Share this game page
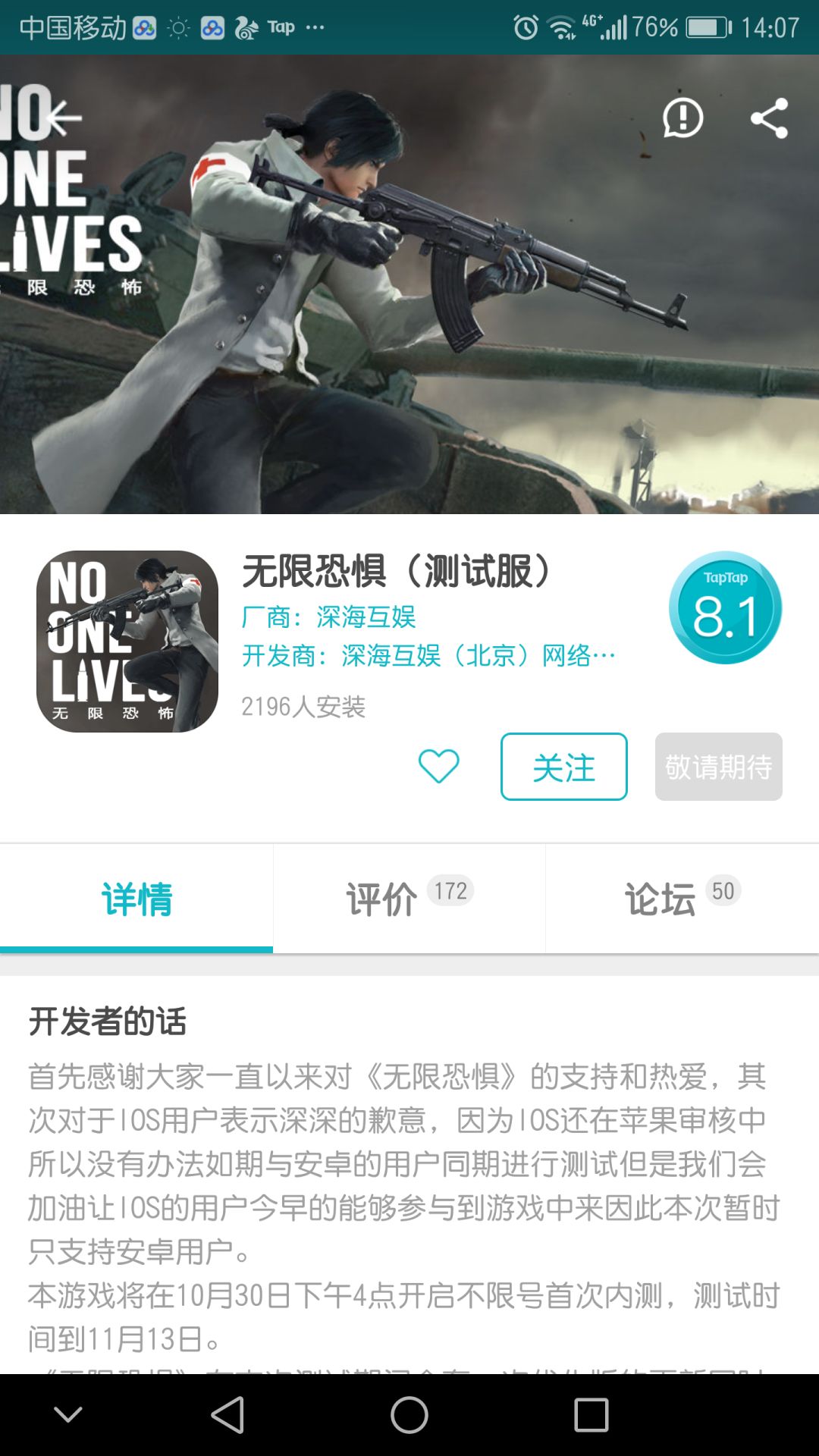This screenshot has width=819, height=1456. click(770, 118)
